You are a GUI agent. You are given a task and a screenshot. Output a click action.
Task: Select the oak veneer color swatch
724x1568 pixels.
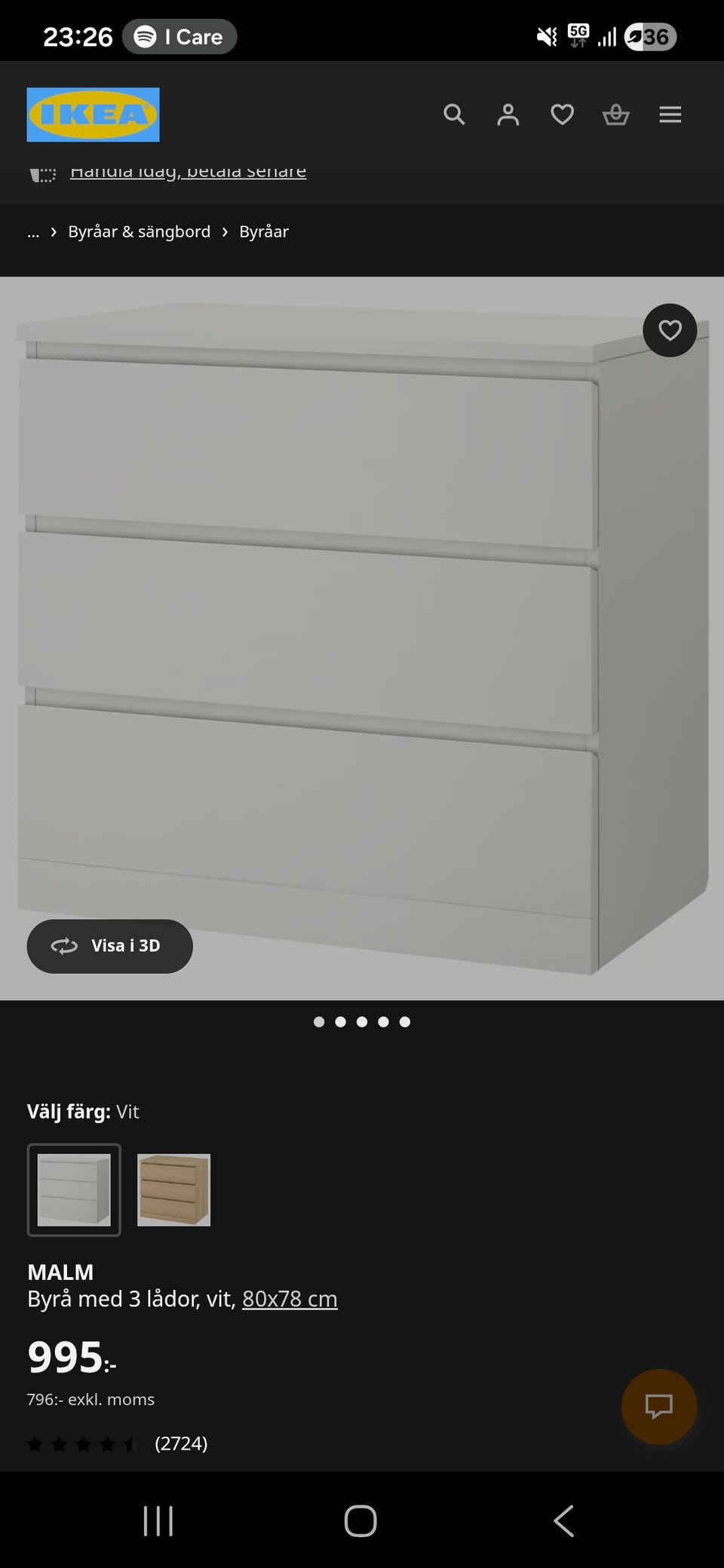point(173,1190)
